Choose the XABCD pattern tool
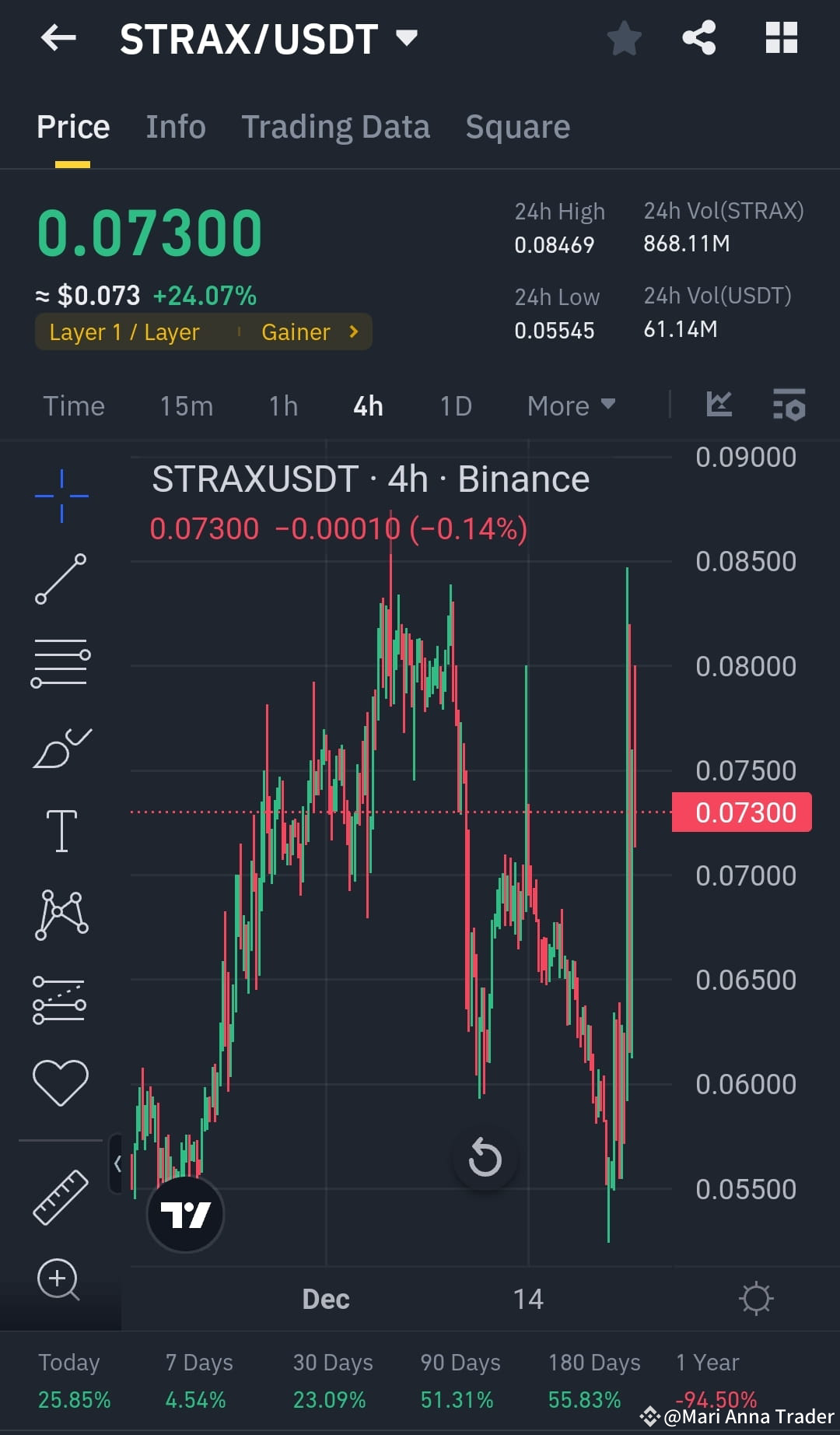 pos(62,914)
